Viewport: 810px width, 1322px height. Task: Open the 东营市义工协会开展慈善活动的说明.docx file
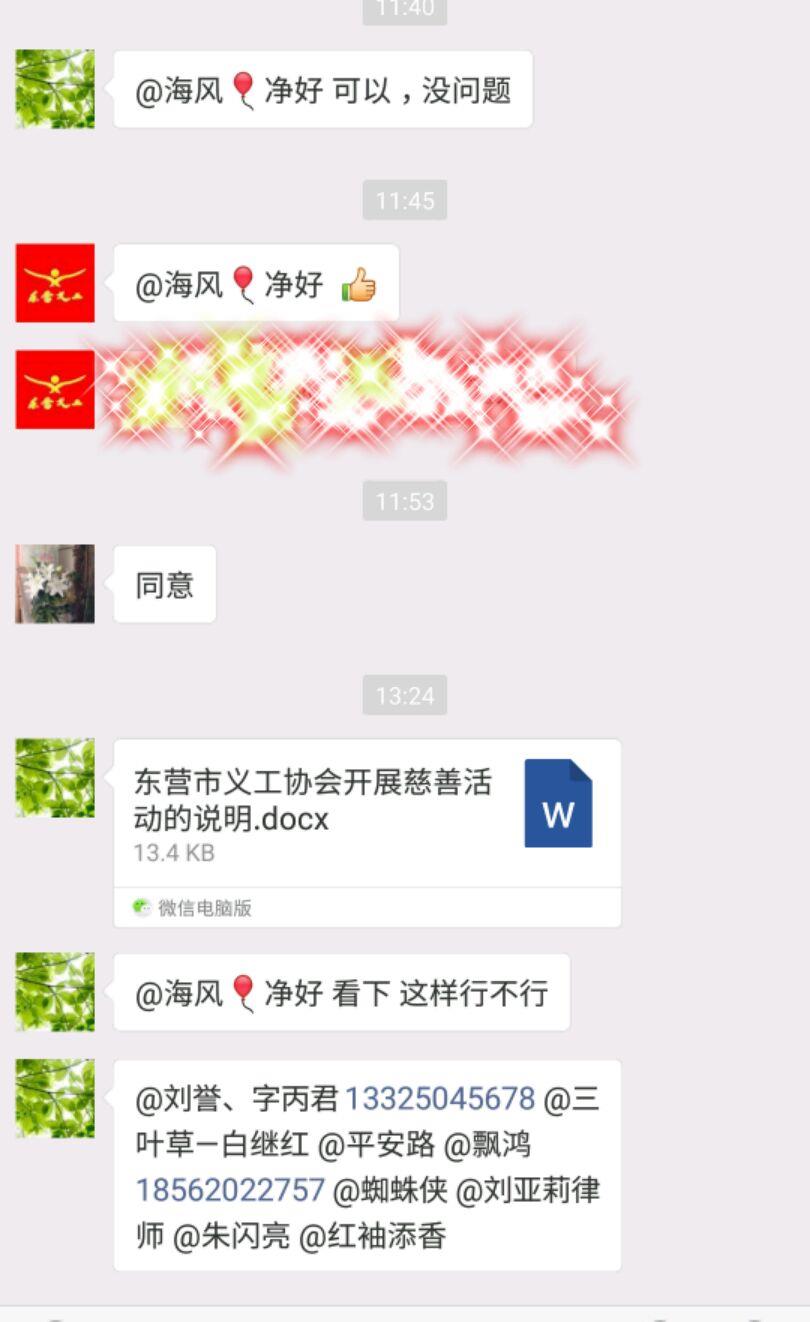(x=367, y=833)
